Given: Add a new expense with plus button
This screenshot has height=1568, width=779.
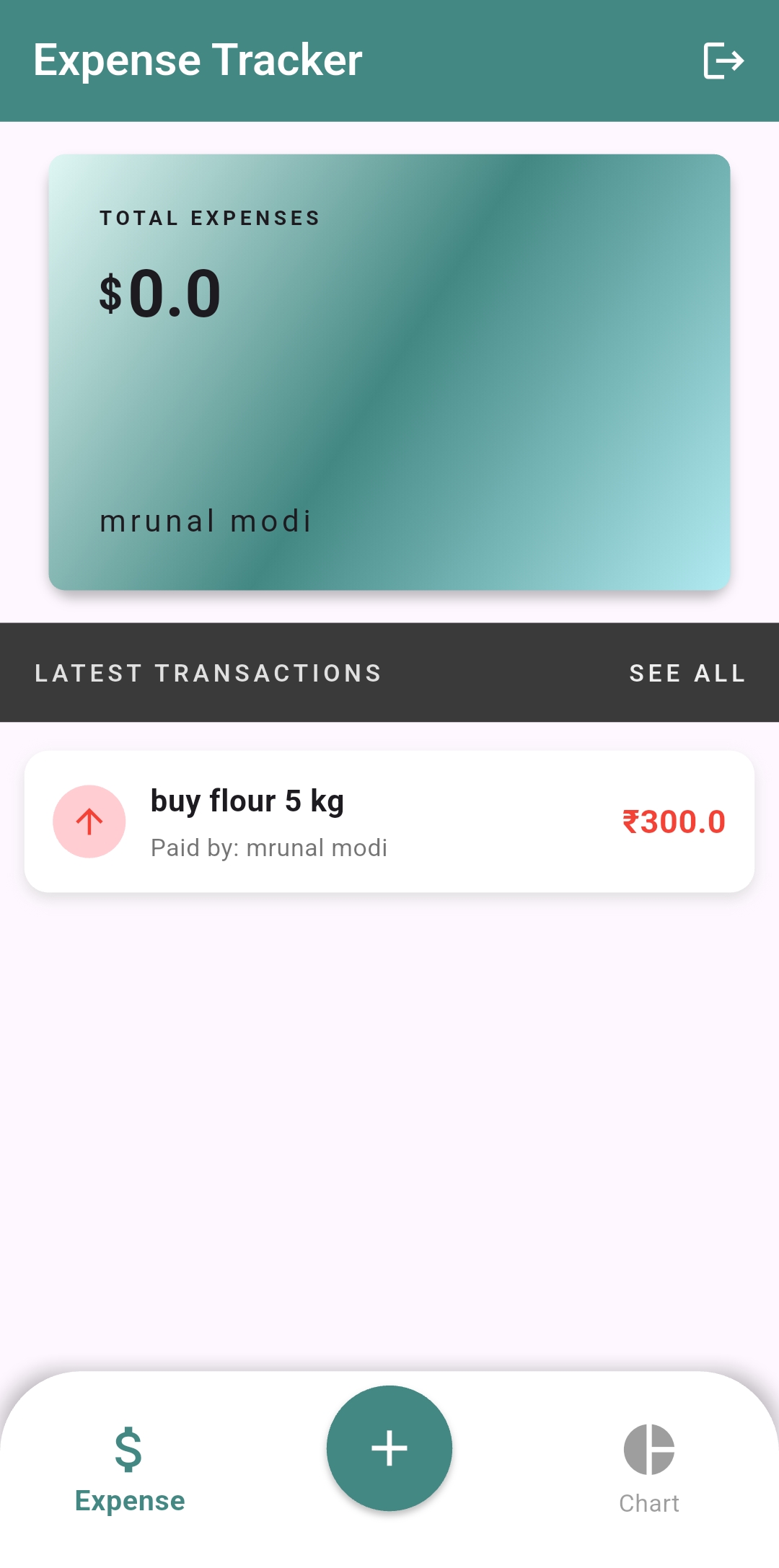Looking at the screenshot, I should pyautogui.click(x=389, y=1448).
